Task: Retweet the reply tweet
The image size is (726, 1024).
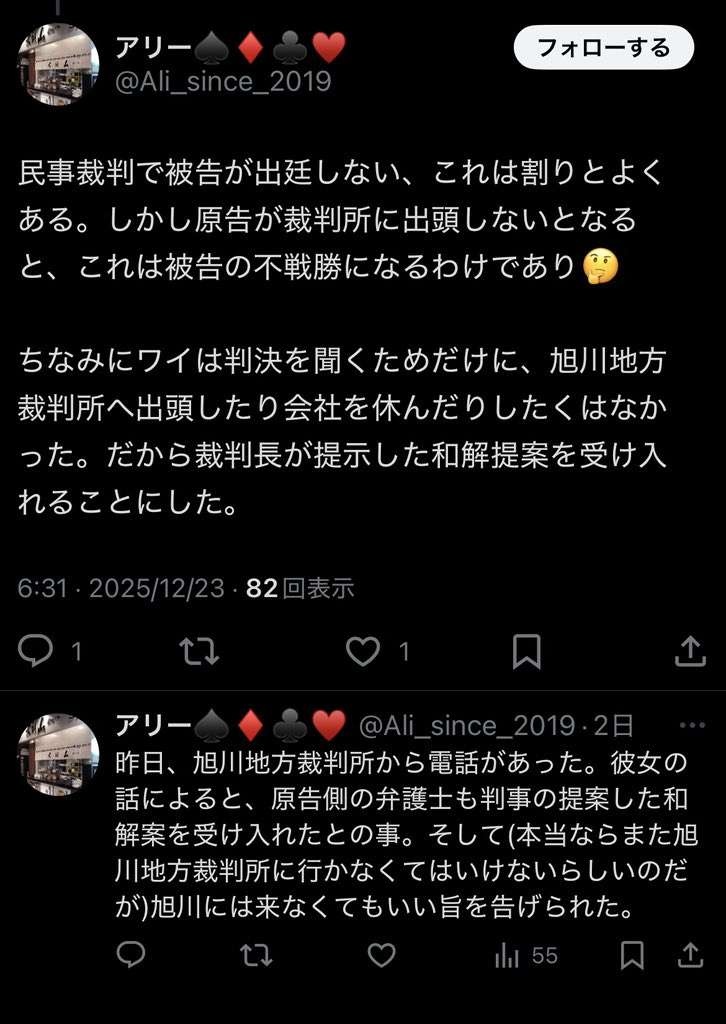Action: (x=256, y=955)
